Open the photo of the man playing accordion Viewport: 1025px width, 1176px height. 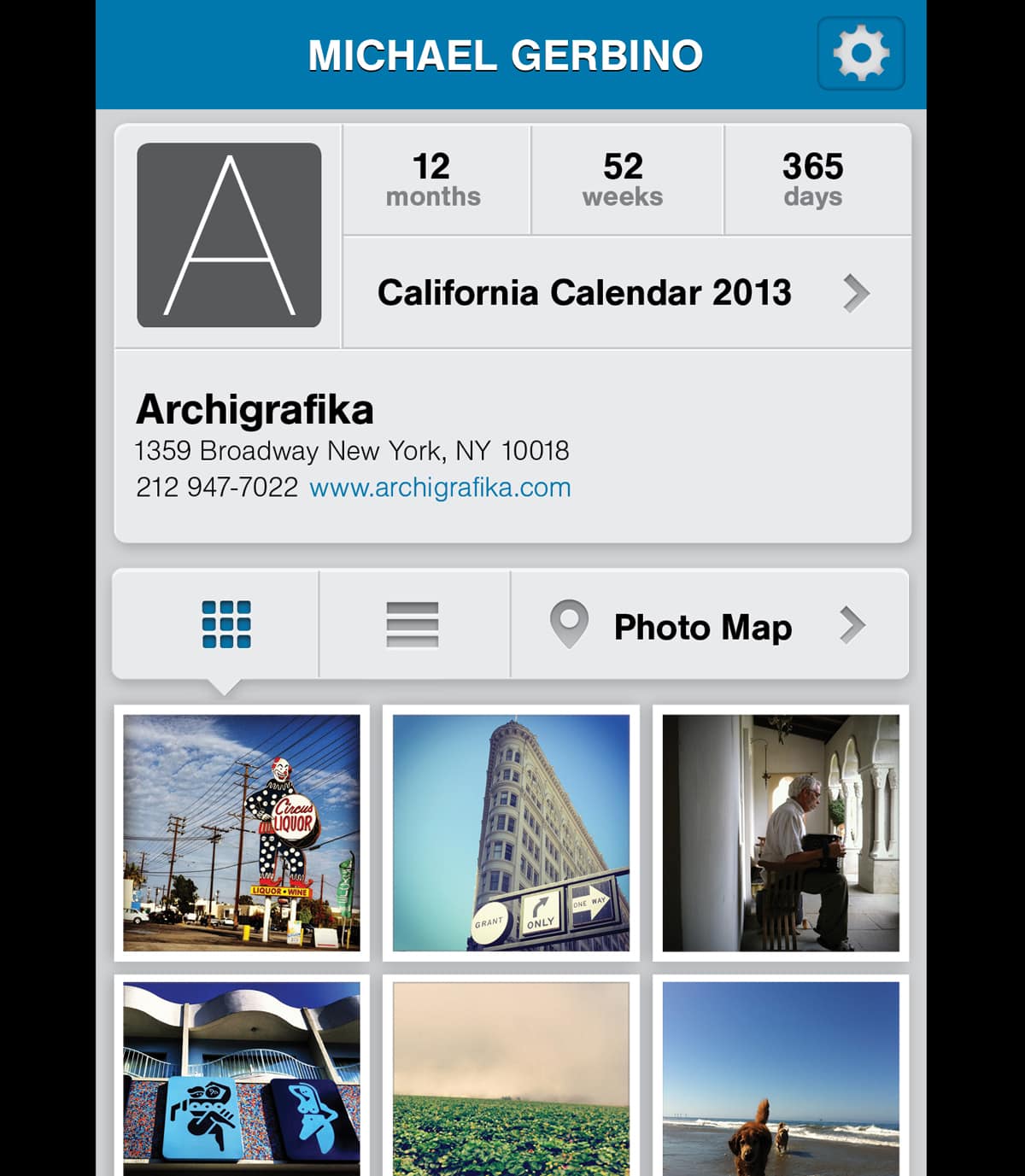pos(781,833)
